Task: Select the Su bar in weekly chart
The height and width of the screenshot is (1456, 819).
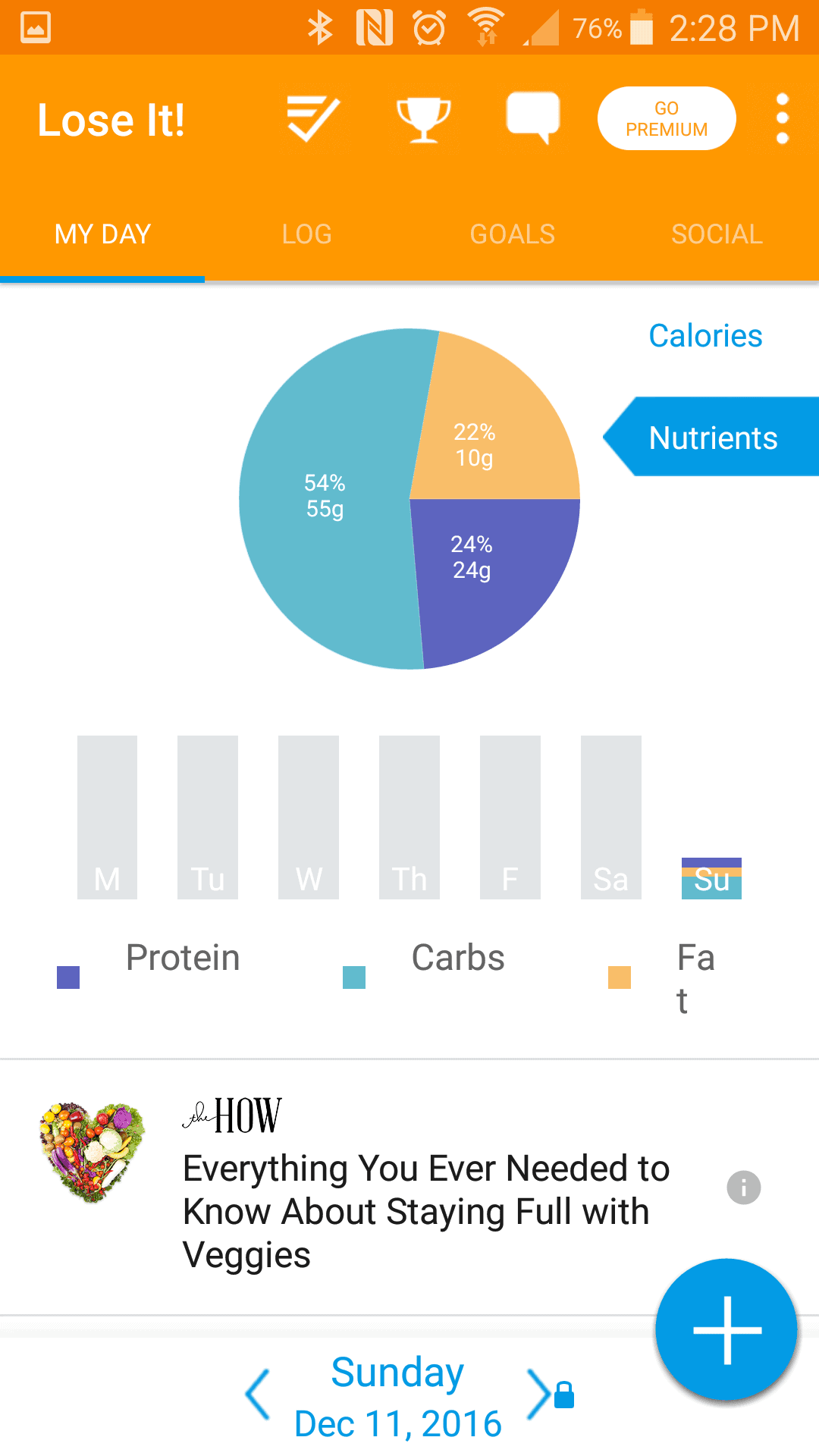Action: coord(711,878)
